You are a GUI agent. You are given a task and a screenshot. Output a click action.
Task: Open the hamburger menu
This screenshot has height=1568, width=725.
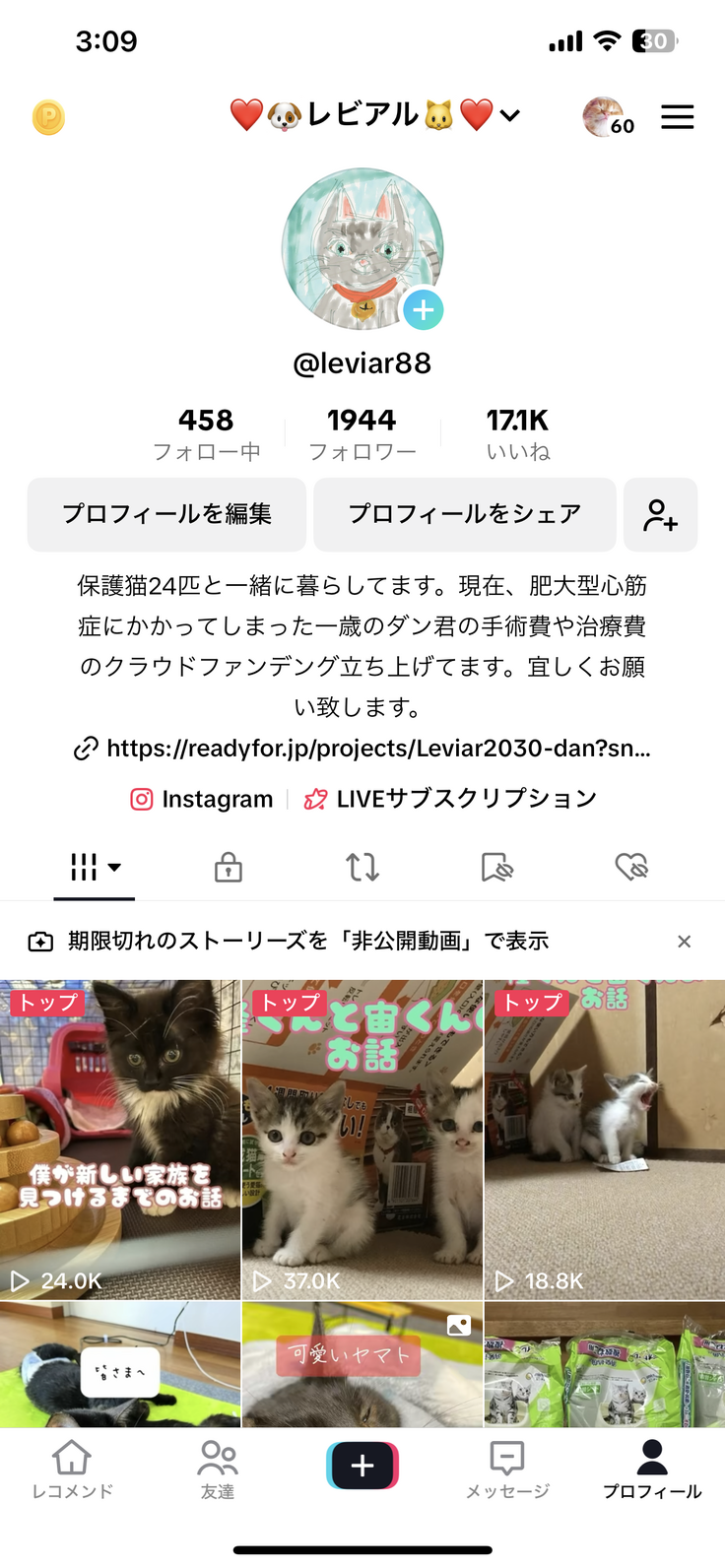677,117
